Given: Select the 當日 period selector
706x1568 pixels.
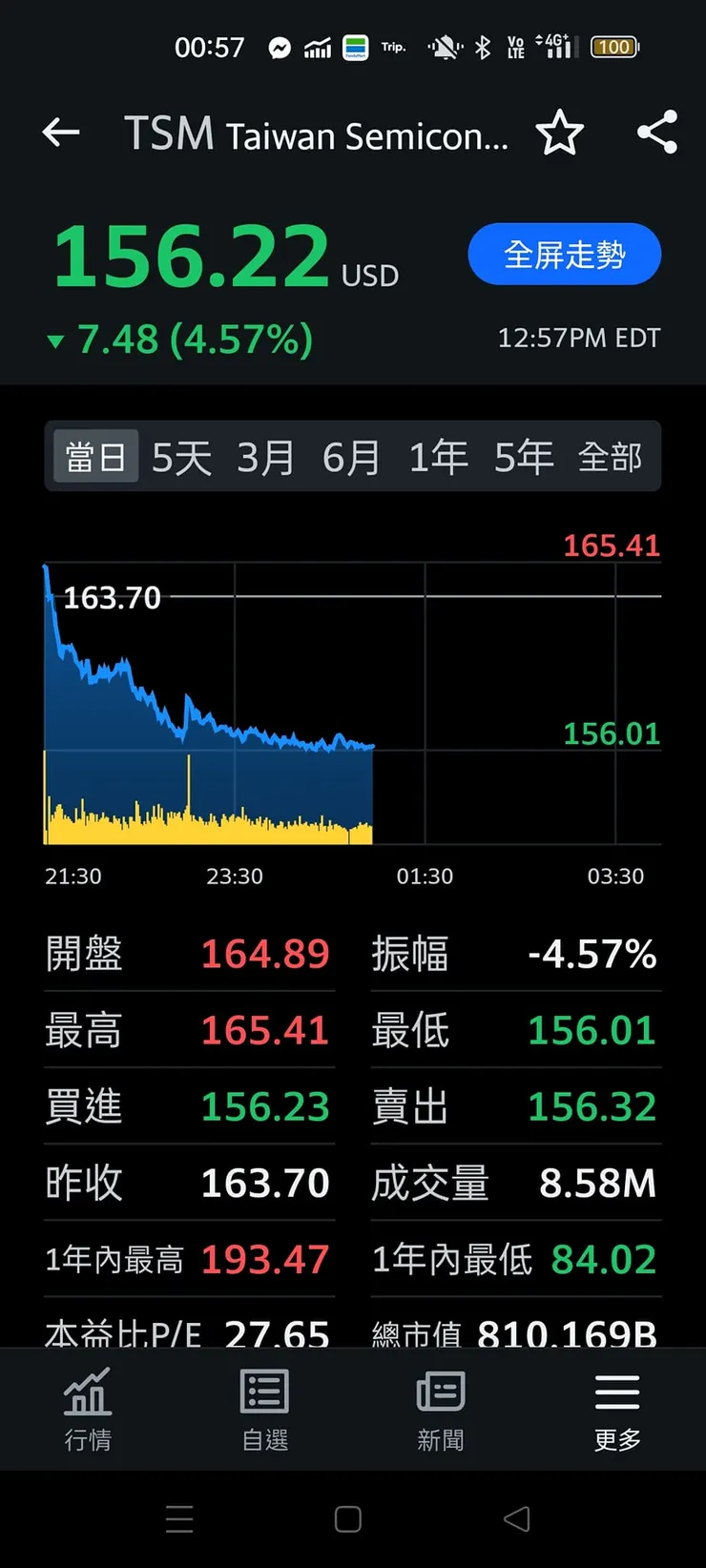Looking at the screenshot, I should pyautogui.click(x=94, y=457).
